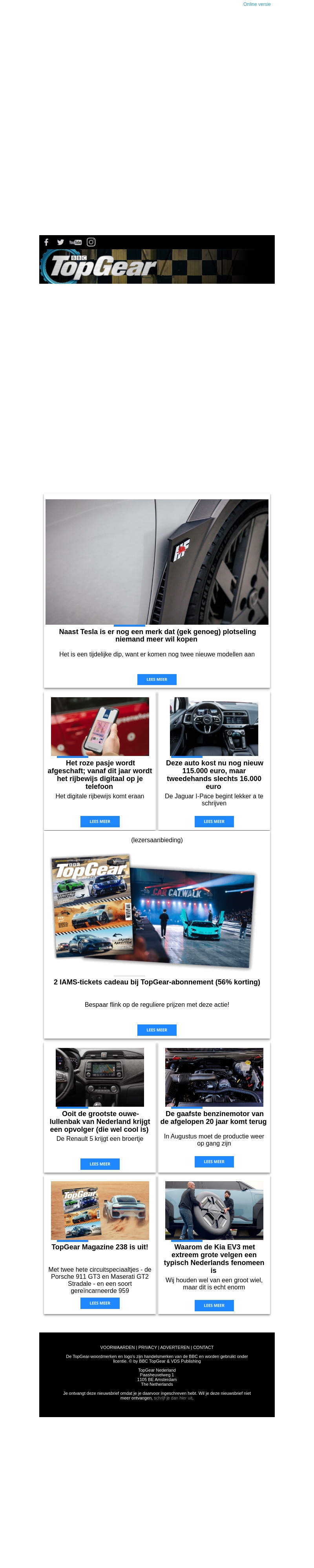Open the Contact footer link

click(x=204, y=1348)
